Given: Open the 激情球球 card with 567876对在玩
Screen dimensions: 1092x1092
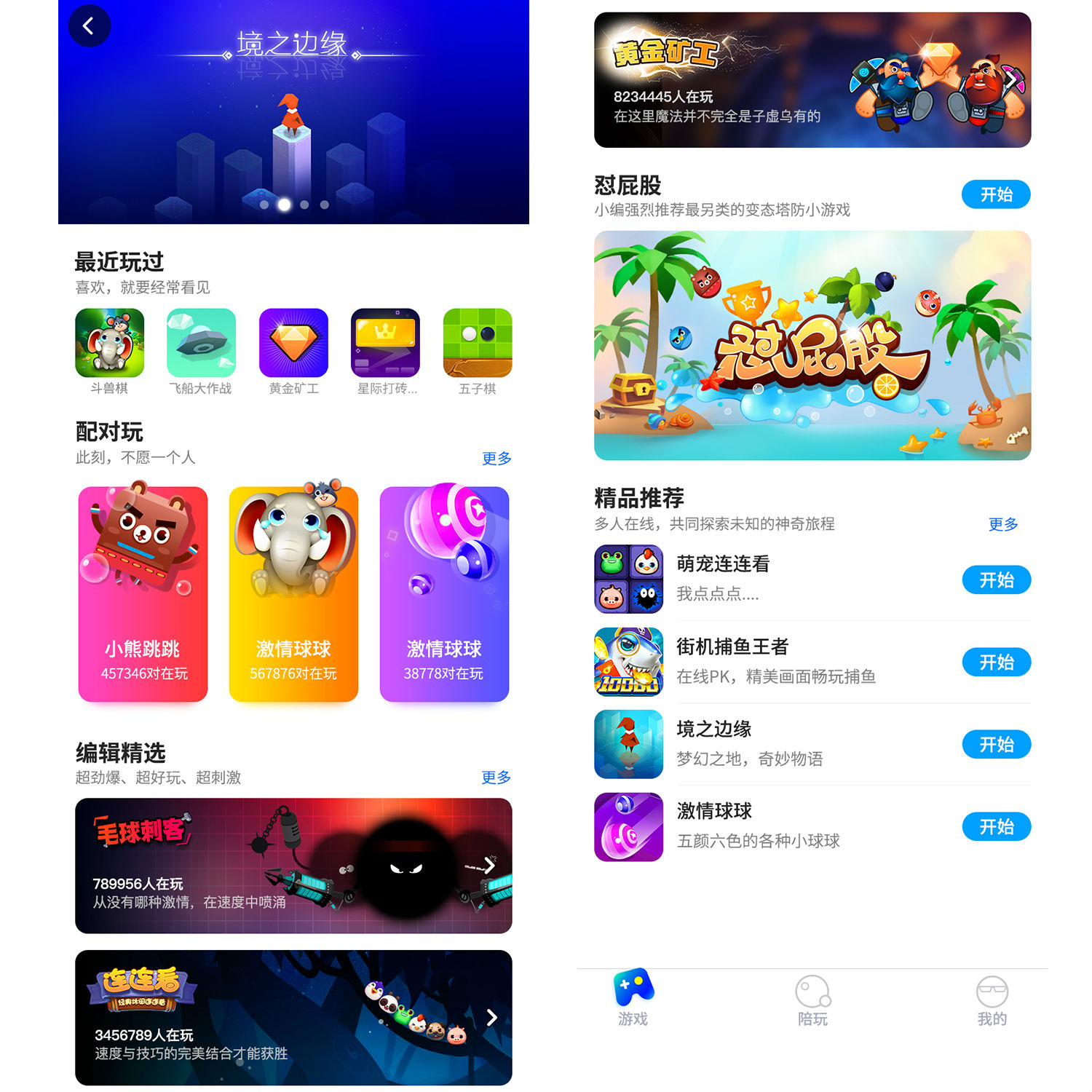Looking at the screenshot, I should pos(293,594).
